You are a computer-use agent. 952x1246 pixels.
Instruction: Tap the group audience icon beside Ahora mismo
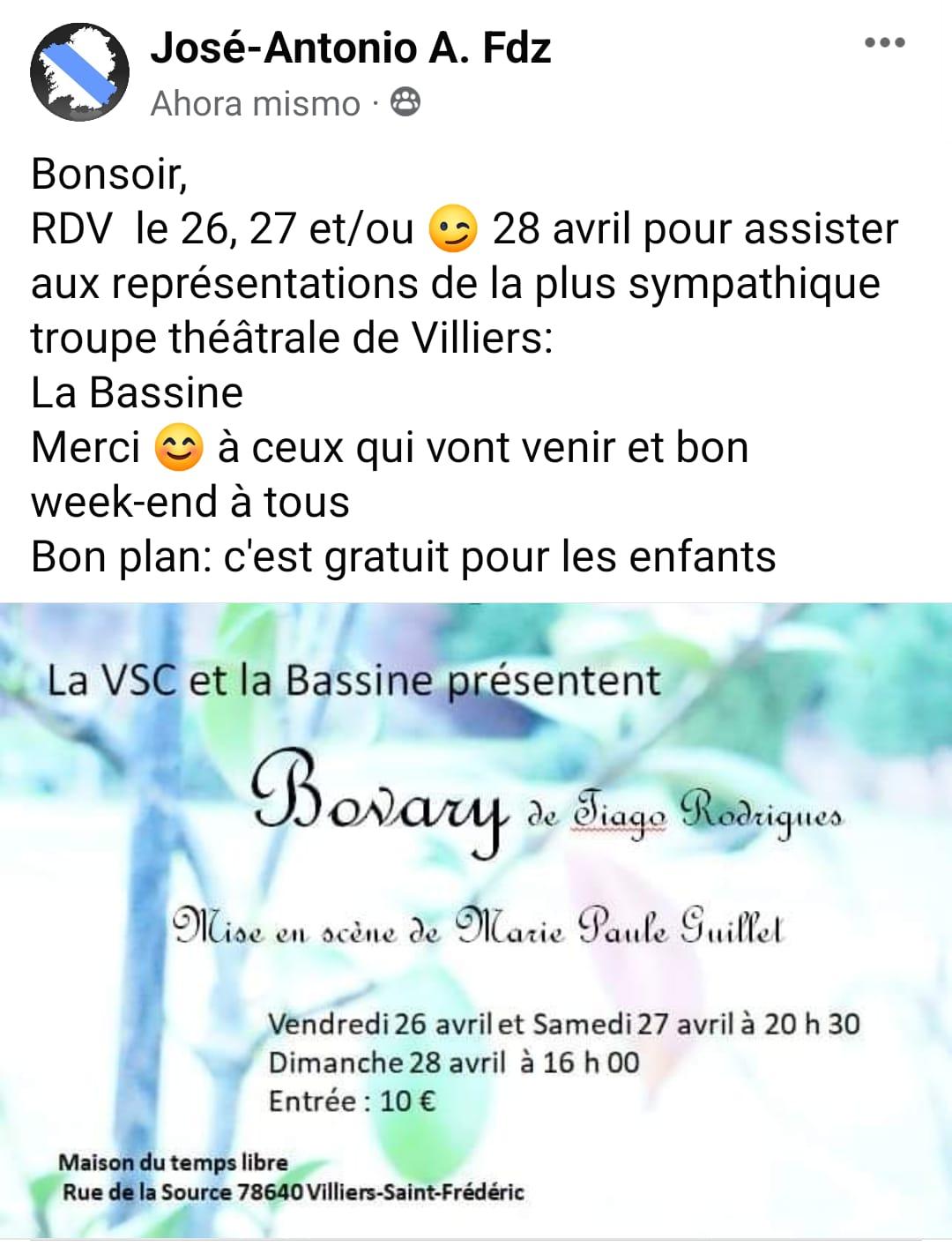405,103
